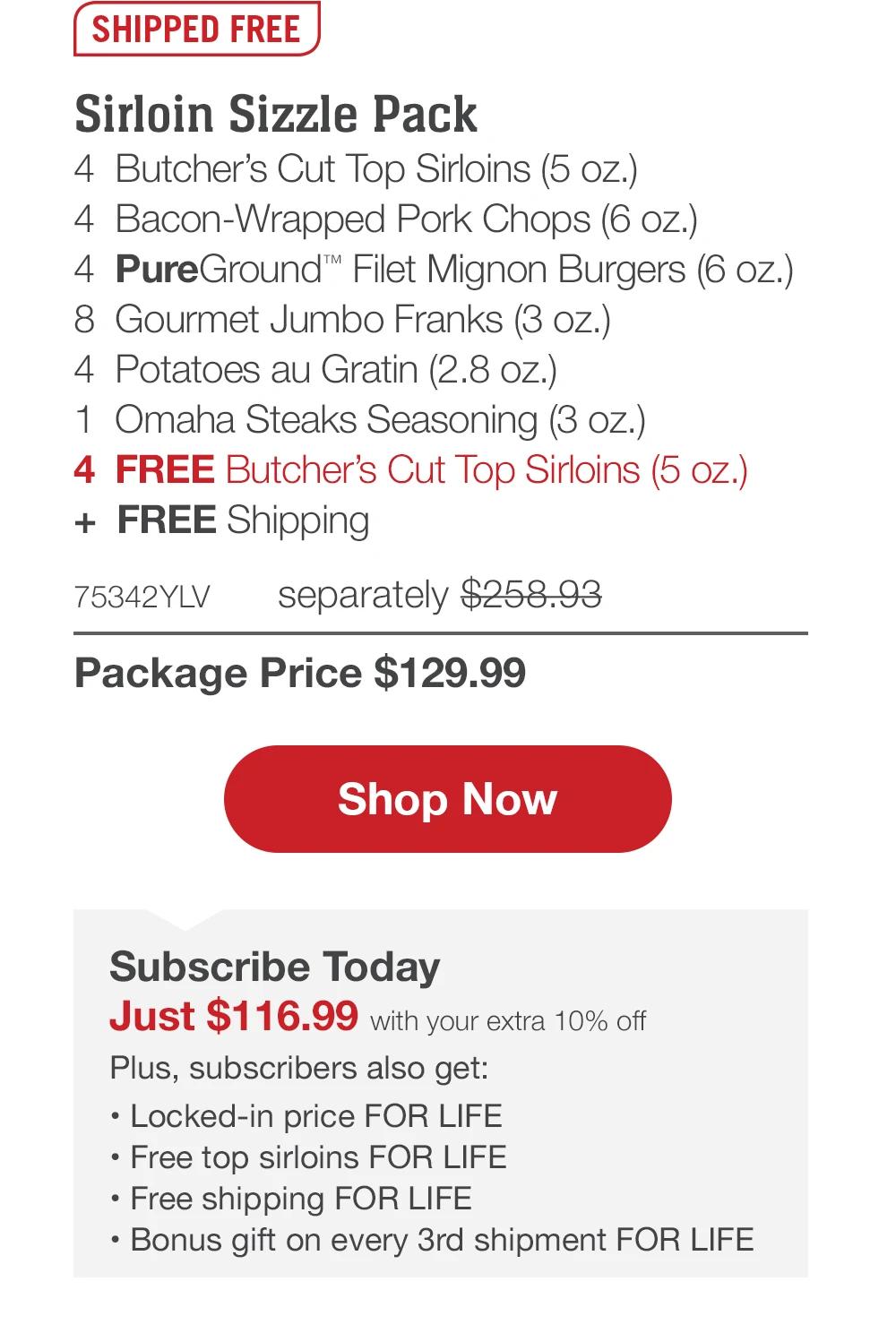Select the FREE Shipping line
The width and height of the screenshot is (896, 1333).
[x=224, y=520]
